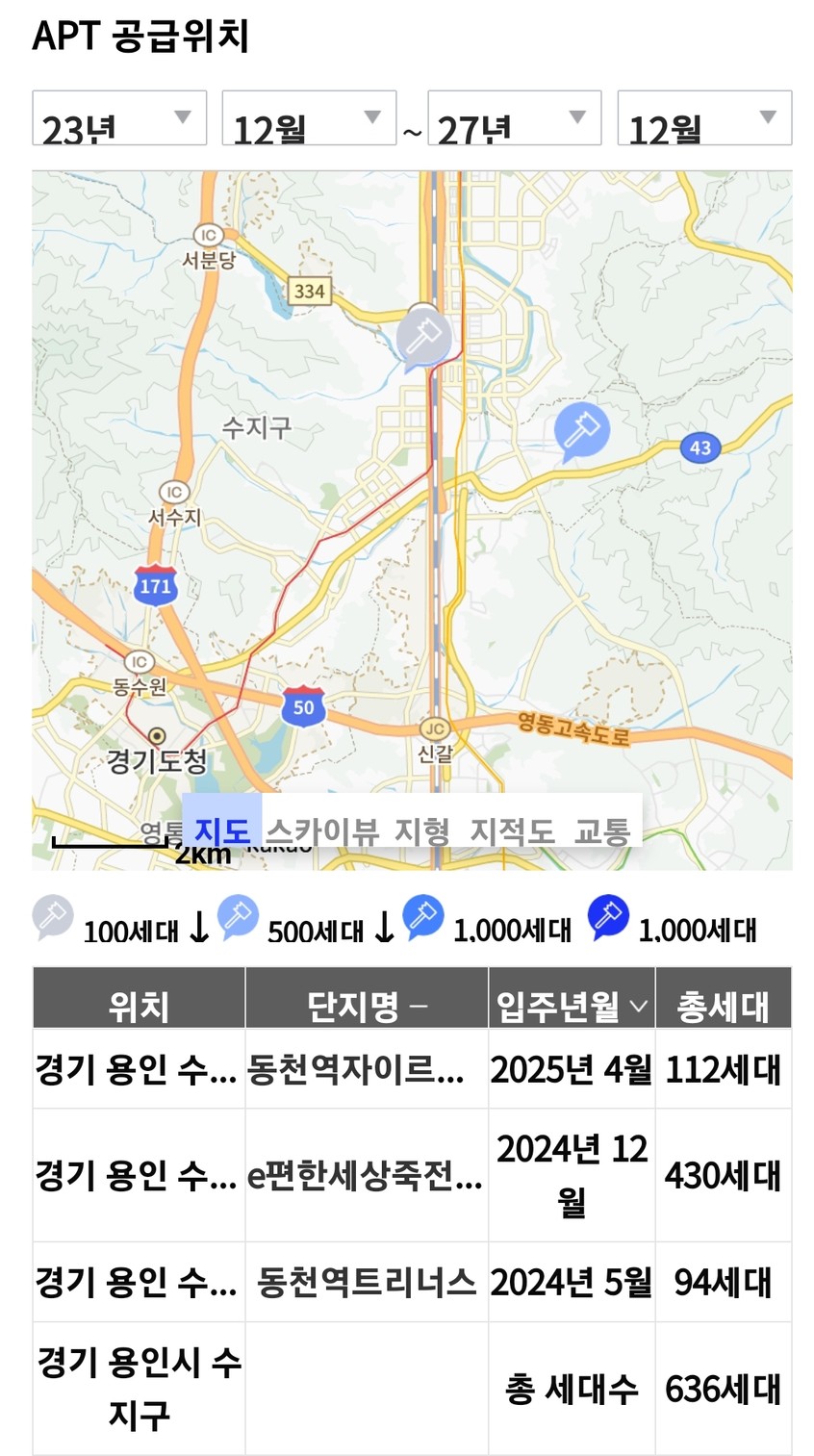
Task: Show 교통 traffic layer on map
Action: tap(602, 830)
